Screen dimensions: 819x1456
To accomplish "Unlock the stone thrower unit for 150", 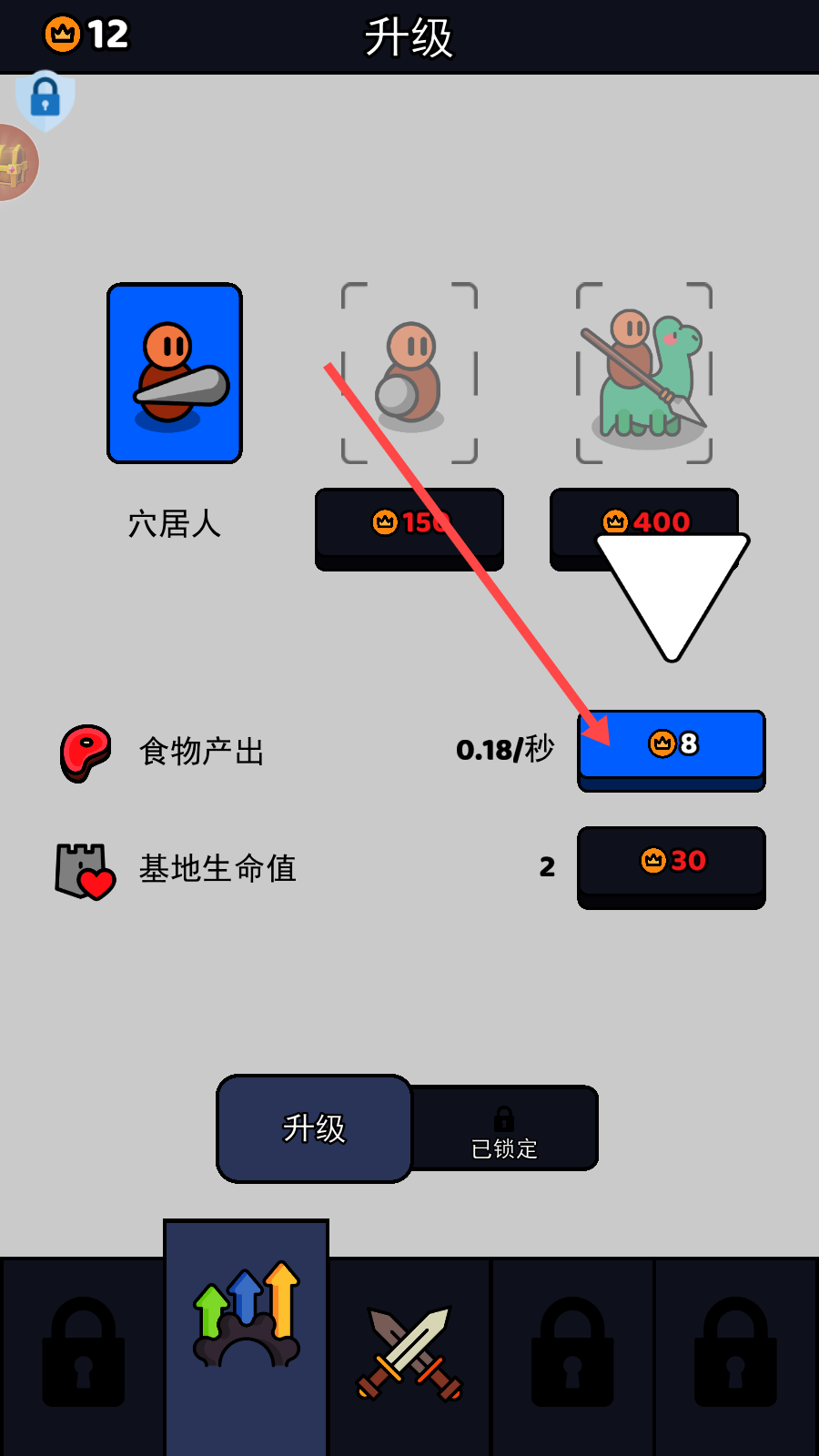I will (409, 525).
